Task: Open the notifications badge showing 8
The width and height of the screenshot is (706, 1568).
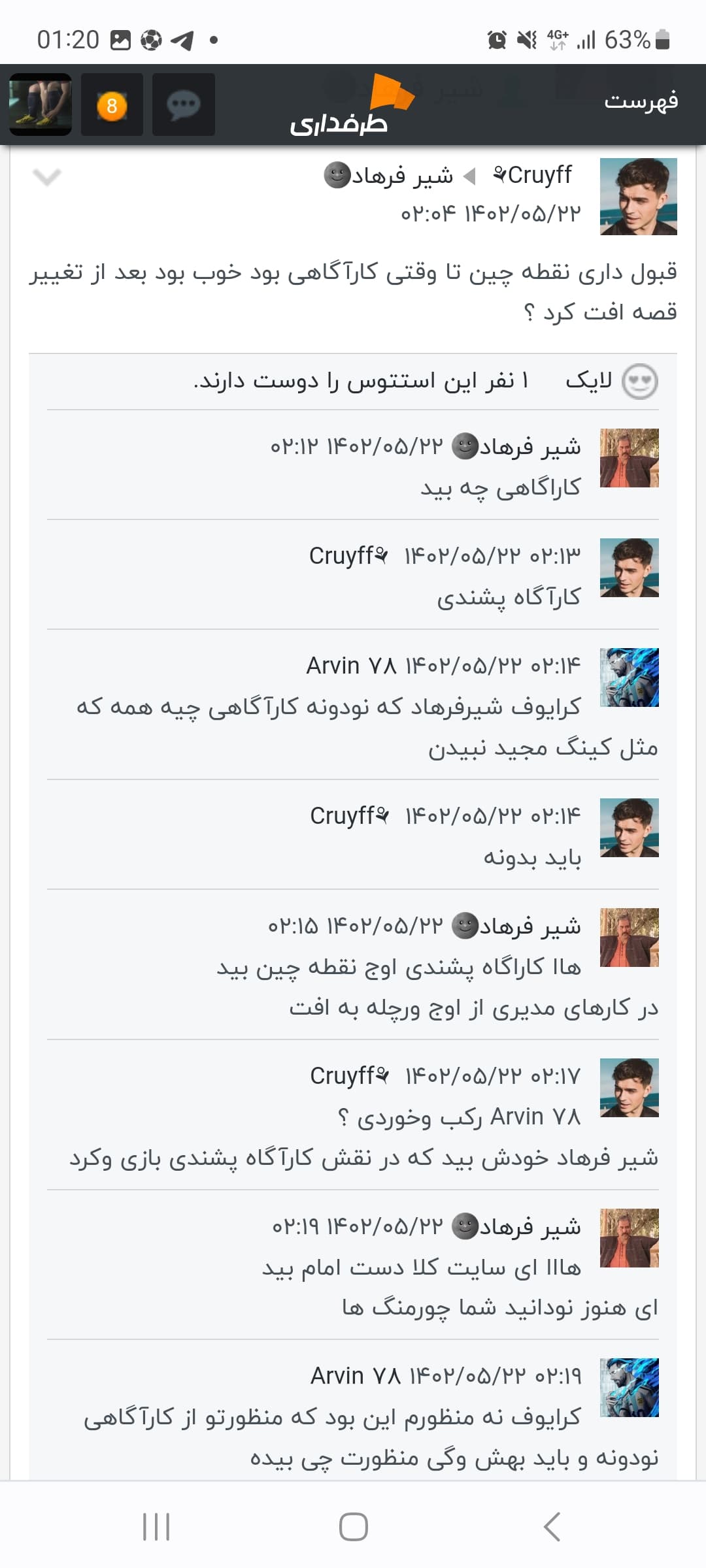Action: 112,105
